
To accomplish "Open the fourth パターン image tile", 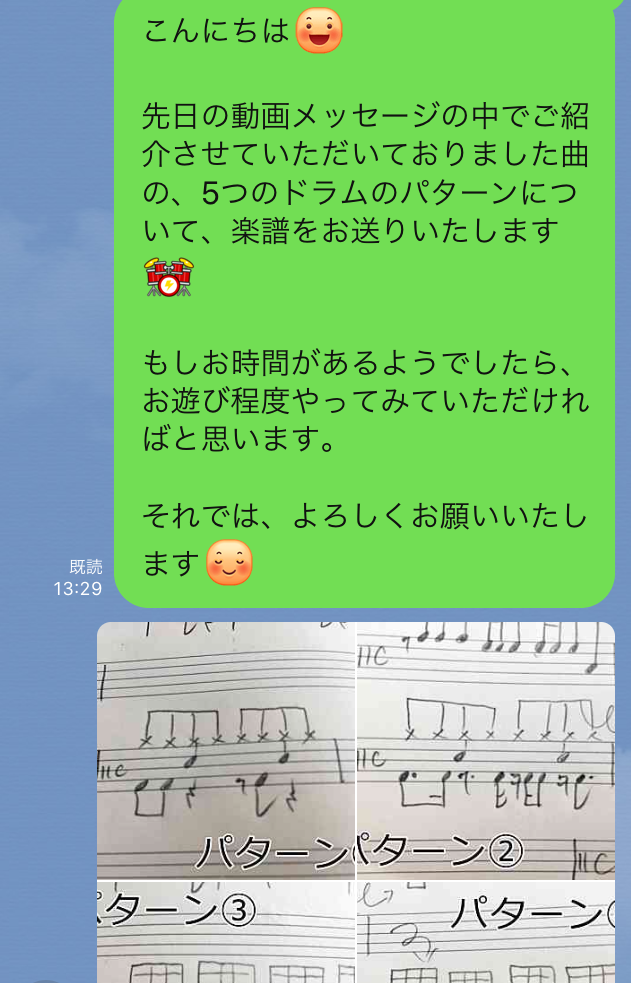I will point(486,933).
